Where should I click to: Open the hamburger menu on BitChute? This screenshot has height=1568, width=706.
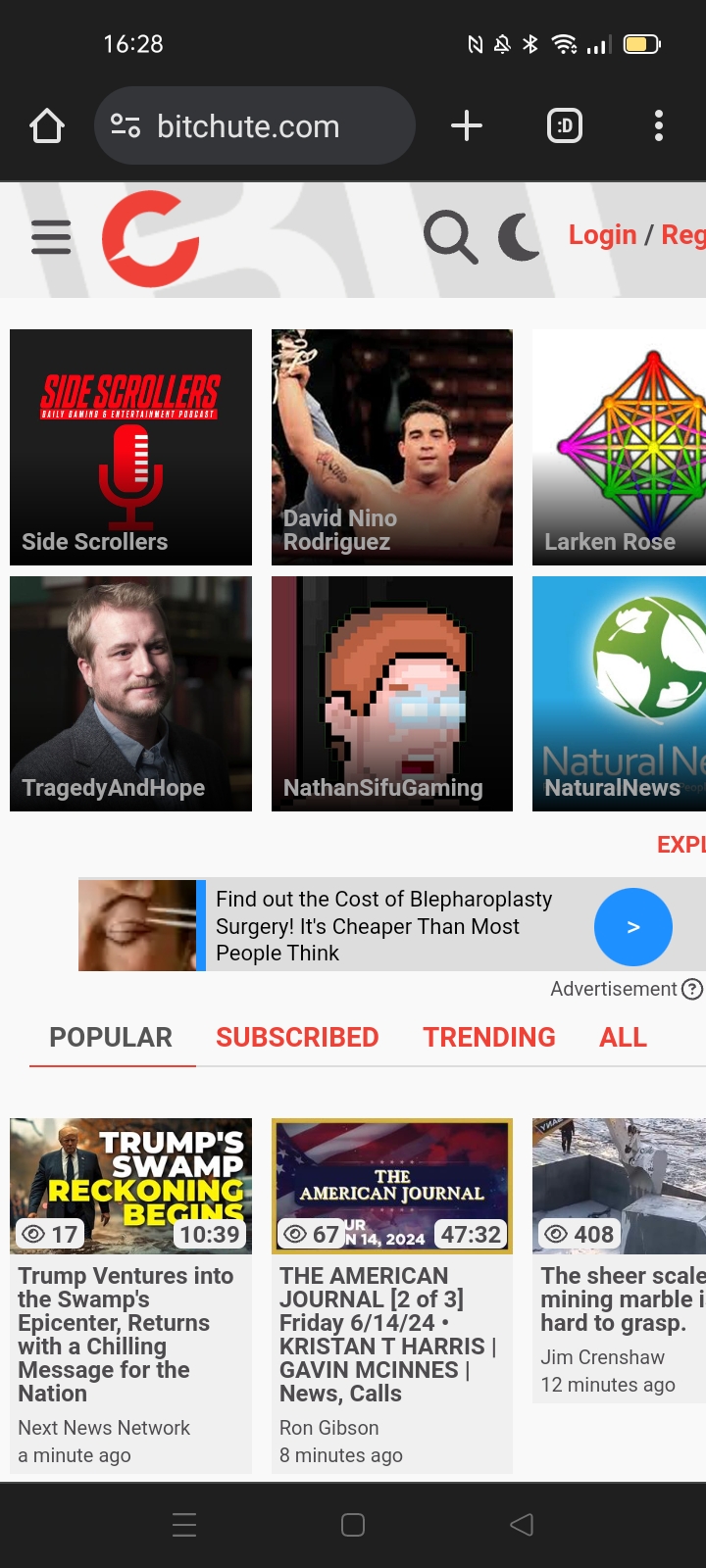click(x=51, y=237)
